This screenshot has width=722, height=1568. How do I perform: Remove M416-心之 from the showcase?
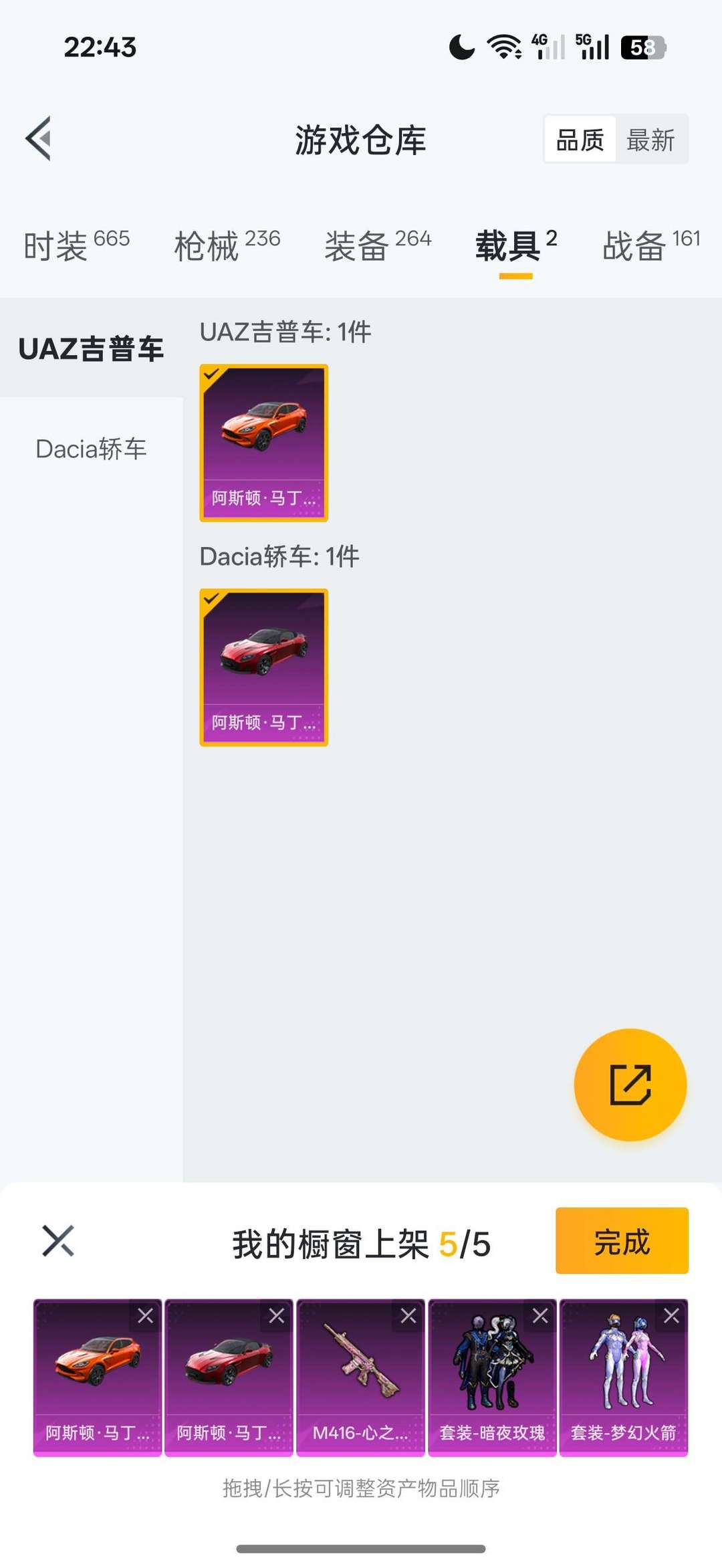408,1317
